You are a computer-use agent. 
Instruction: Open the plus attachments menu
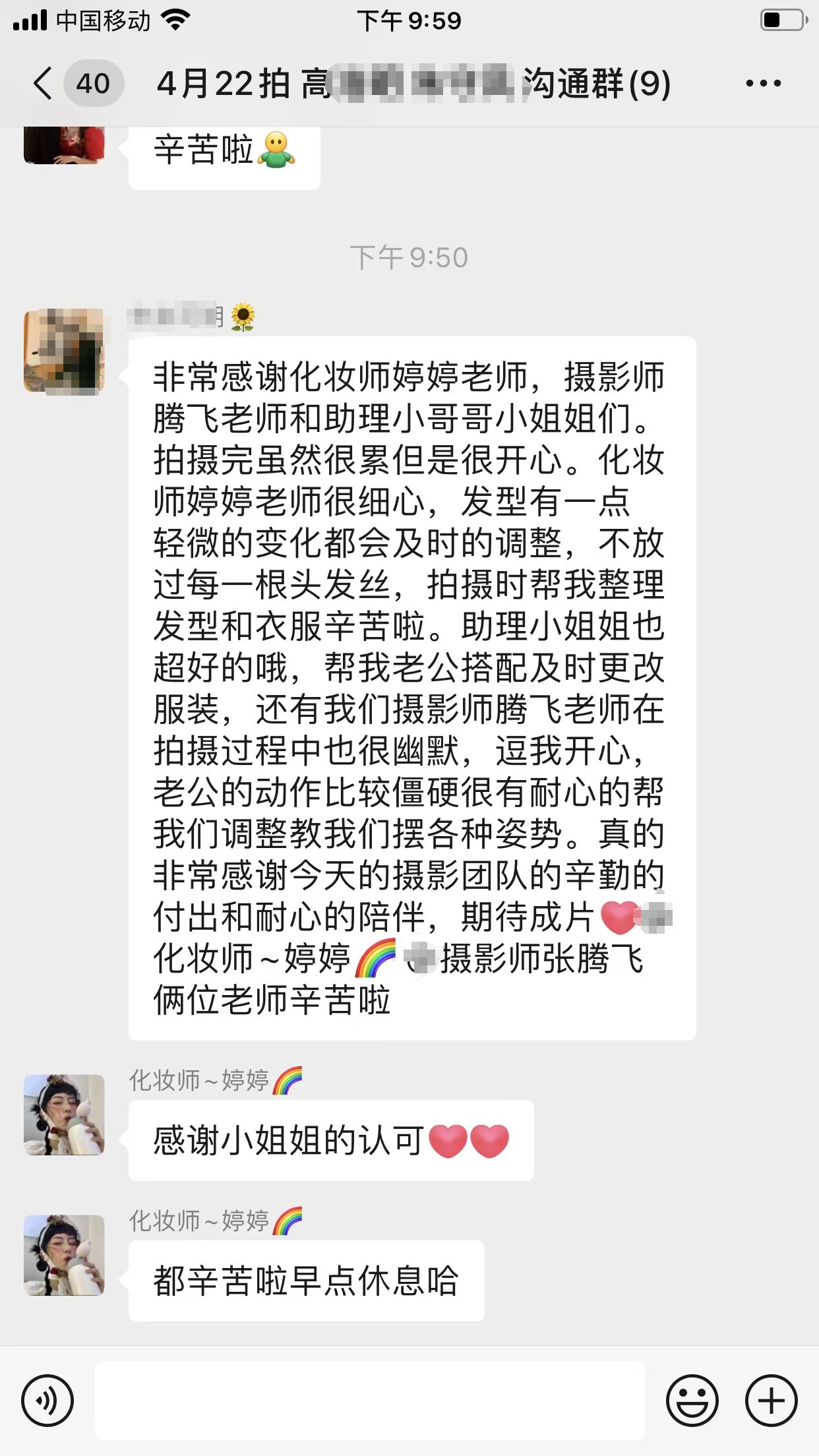click(x=771, y=1401)
